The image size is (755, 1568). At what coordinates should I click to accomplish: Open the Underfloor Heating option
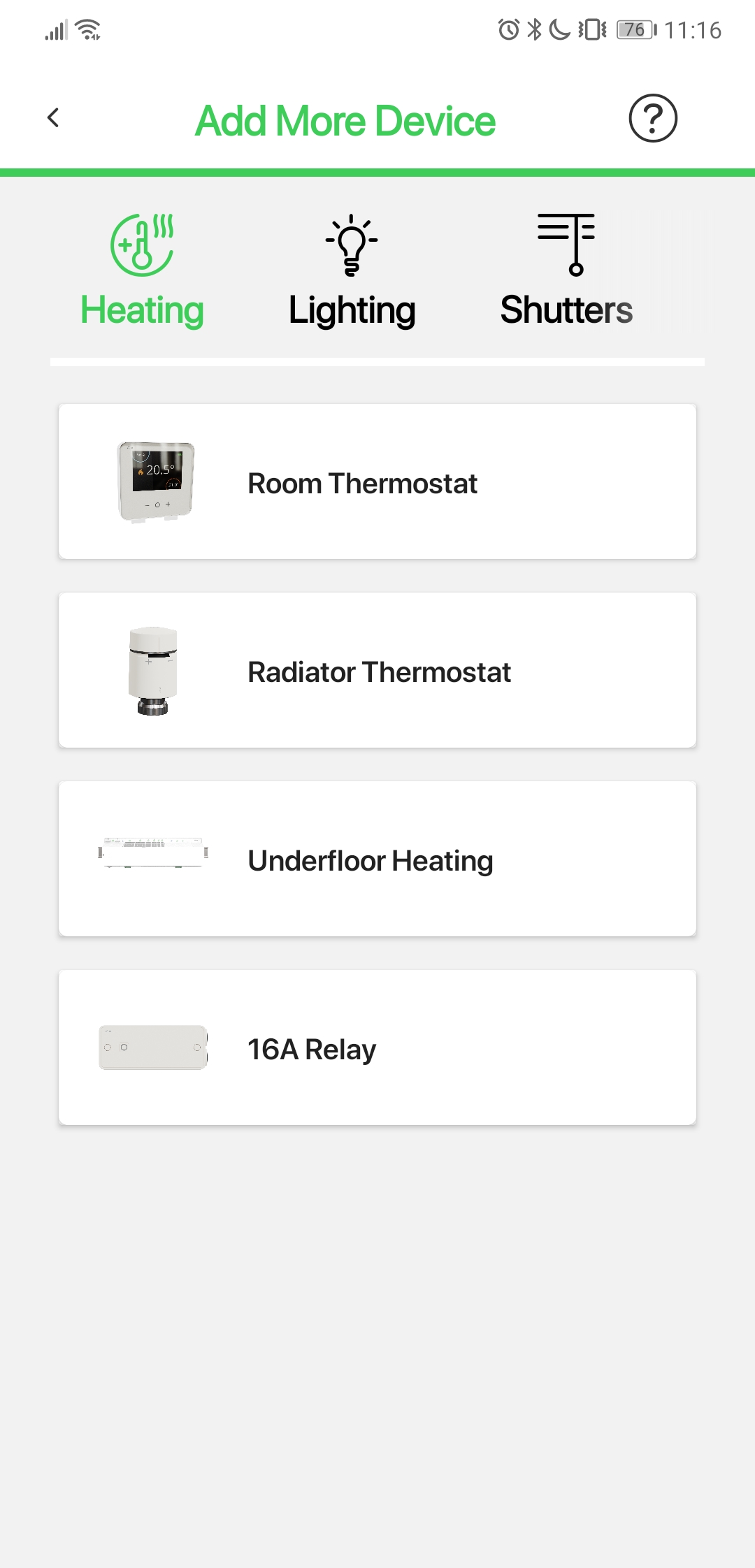click(377, 859)
